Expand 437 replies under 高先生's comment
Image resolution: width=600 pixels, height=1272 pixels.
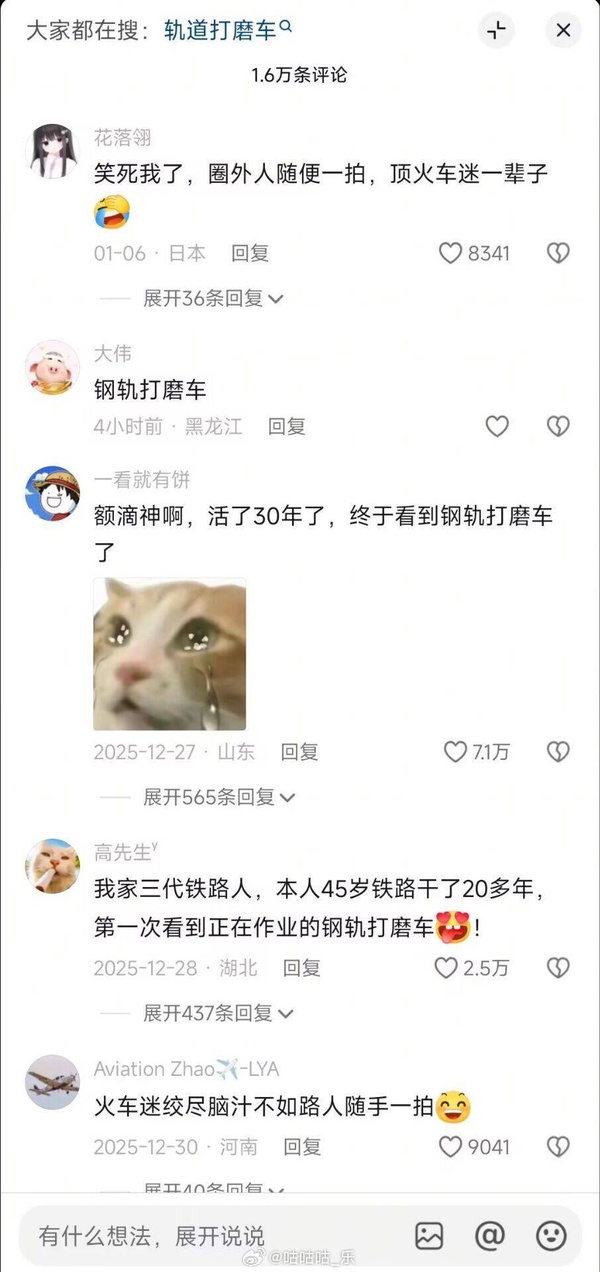(x=218, y=1013)
